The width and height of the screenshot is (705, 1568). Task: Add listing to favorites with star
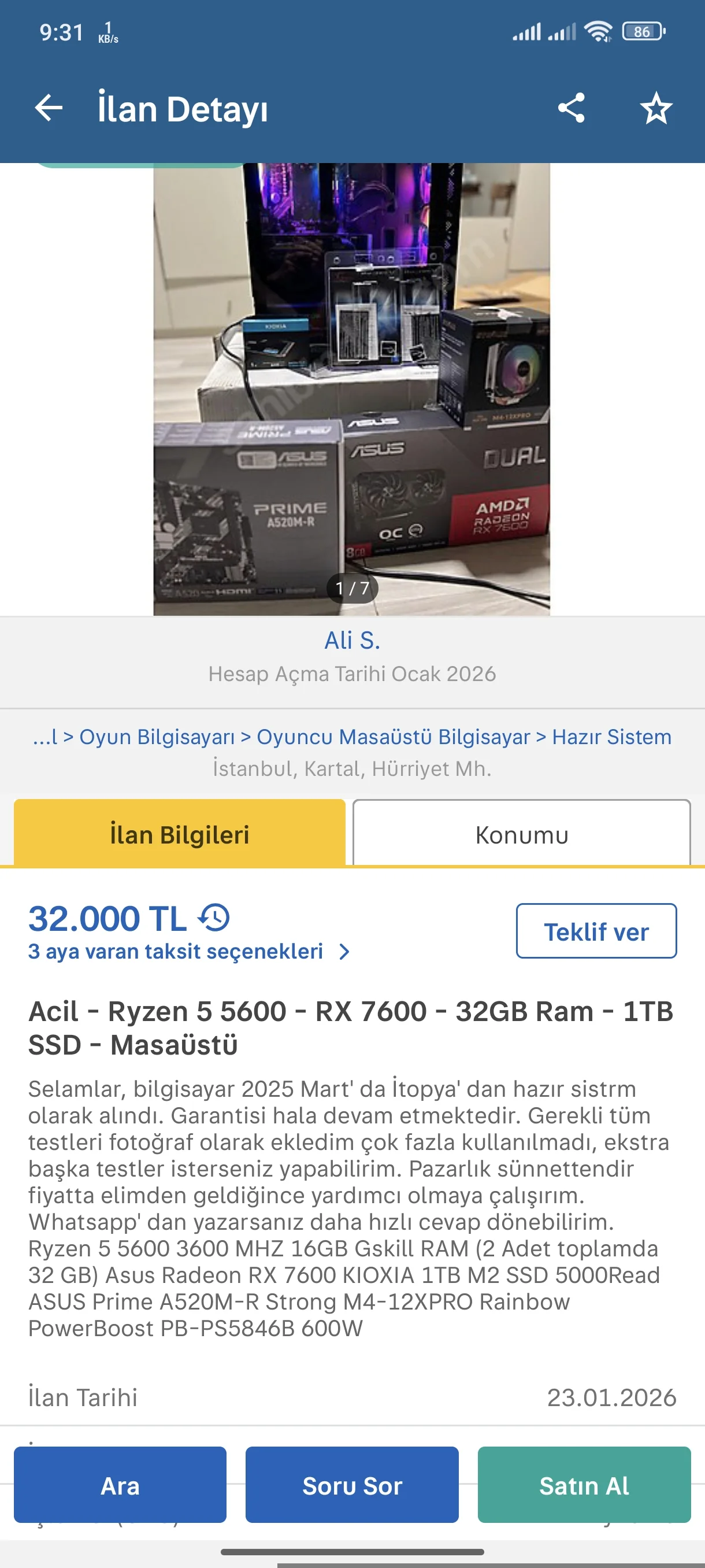click(x=656, y=108)
